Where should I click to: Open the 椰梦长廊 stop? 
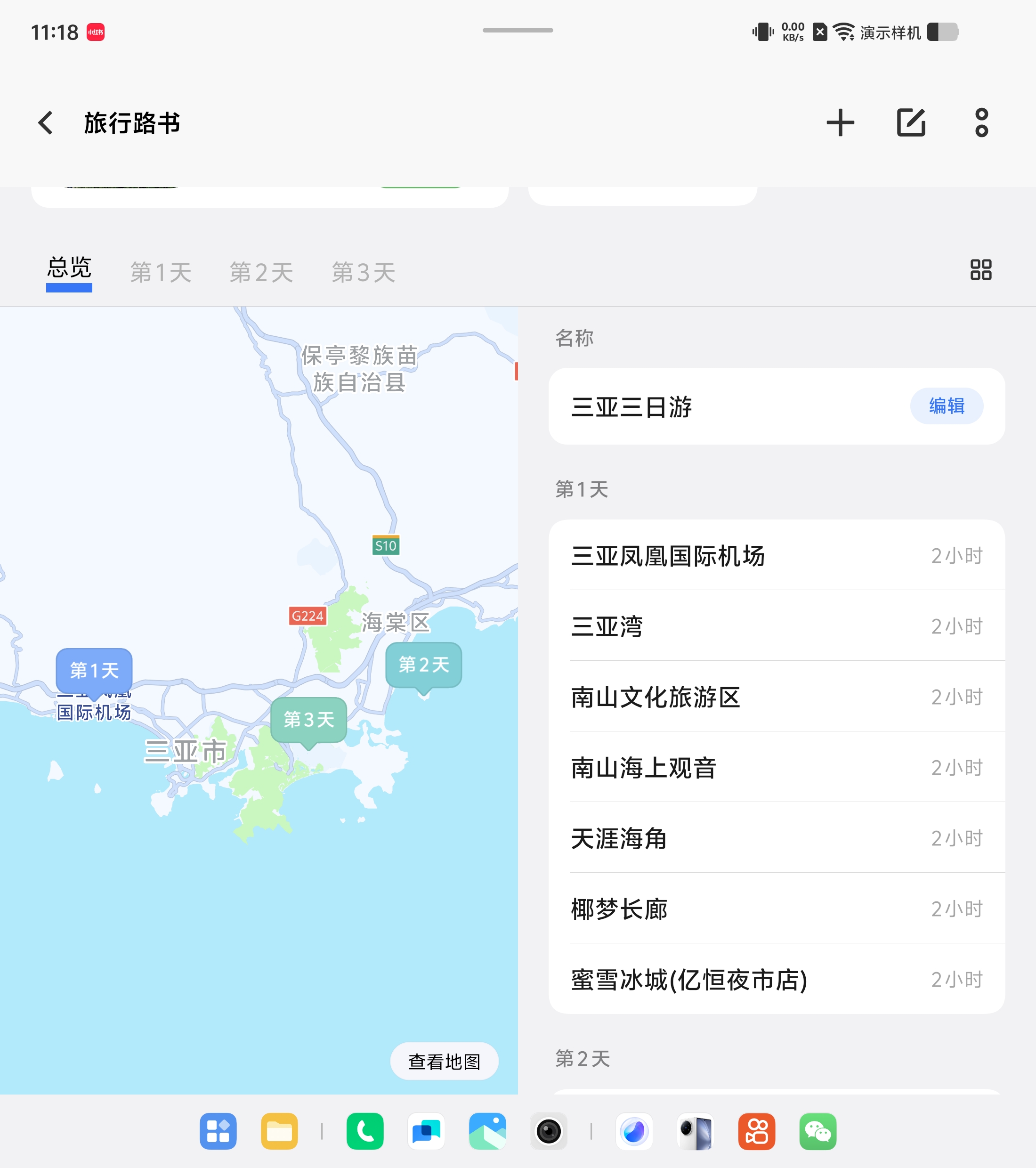[x=776, y=909]
